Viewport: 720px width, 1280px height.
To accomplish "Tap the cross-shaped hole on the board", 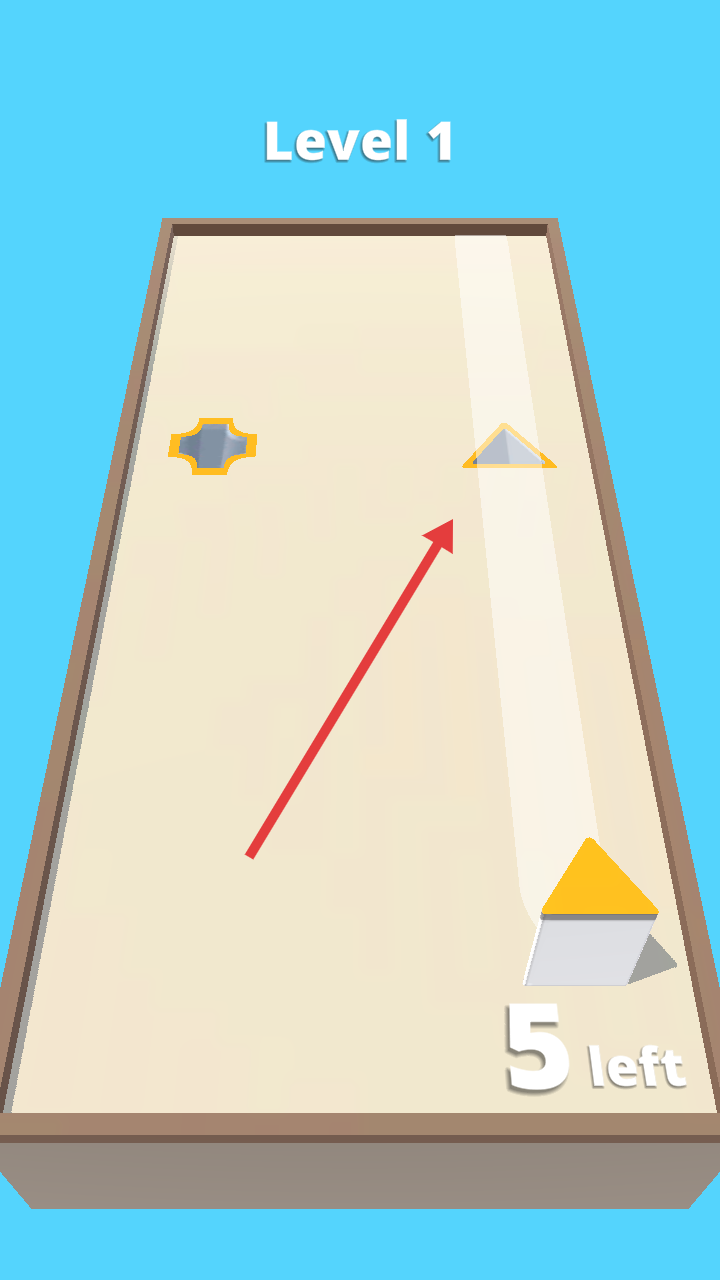I will pos(213,446).
